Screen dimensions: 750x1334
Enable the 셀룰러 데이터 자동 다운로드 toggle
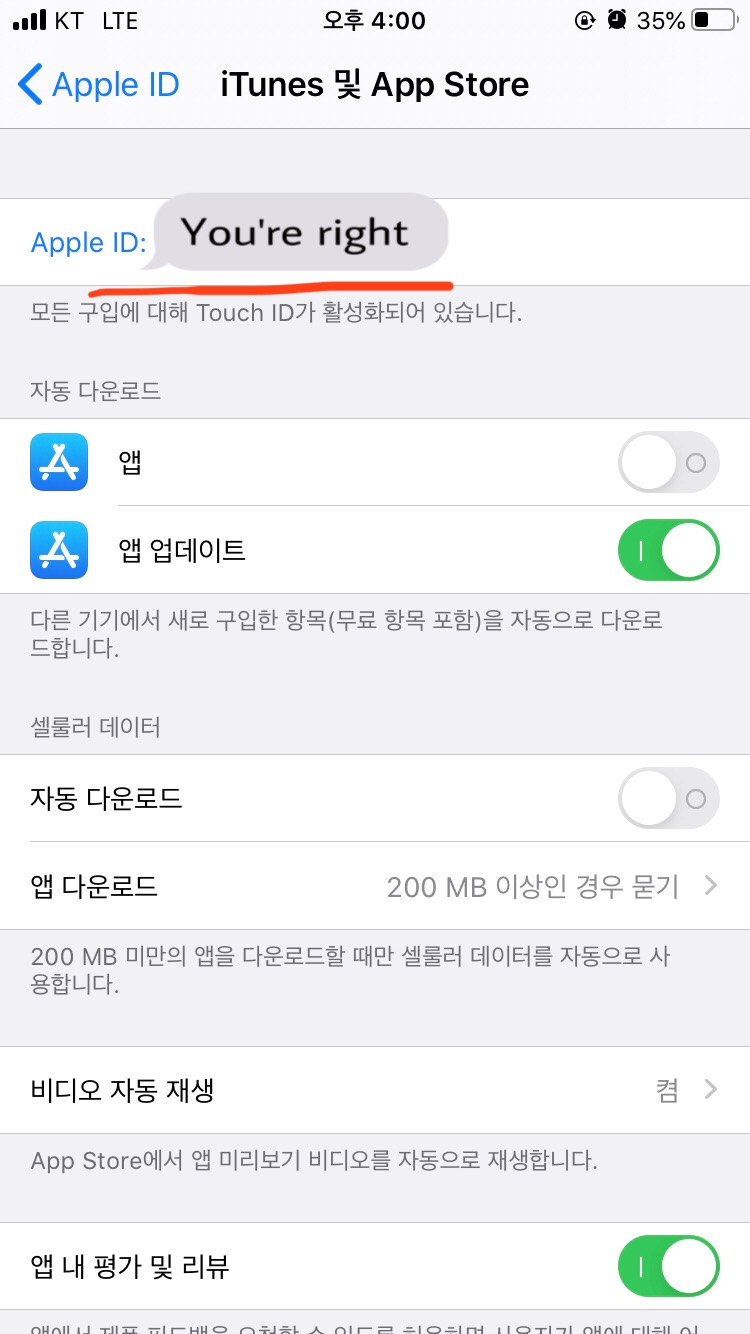point(668,798)
